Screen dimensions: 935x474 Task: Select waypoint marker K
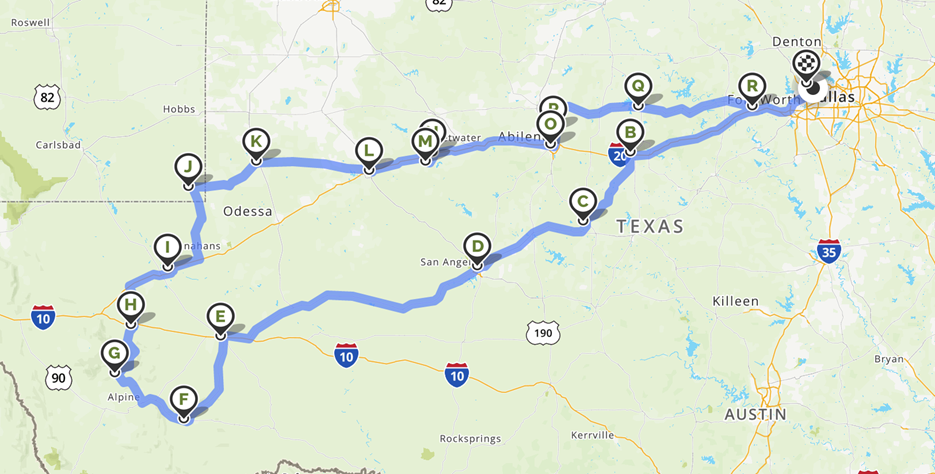coord(256,141)
